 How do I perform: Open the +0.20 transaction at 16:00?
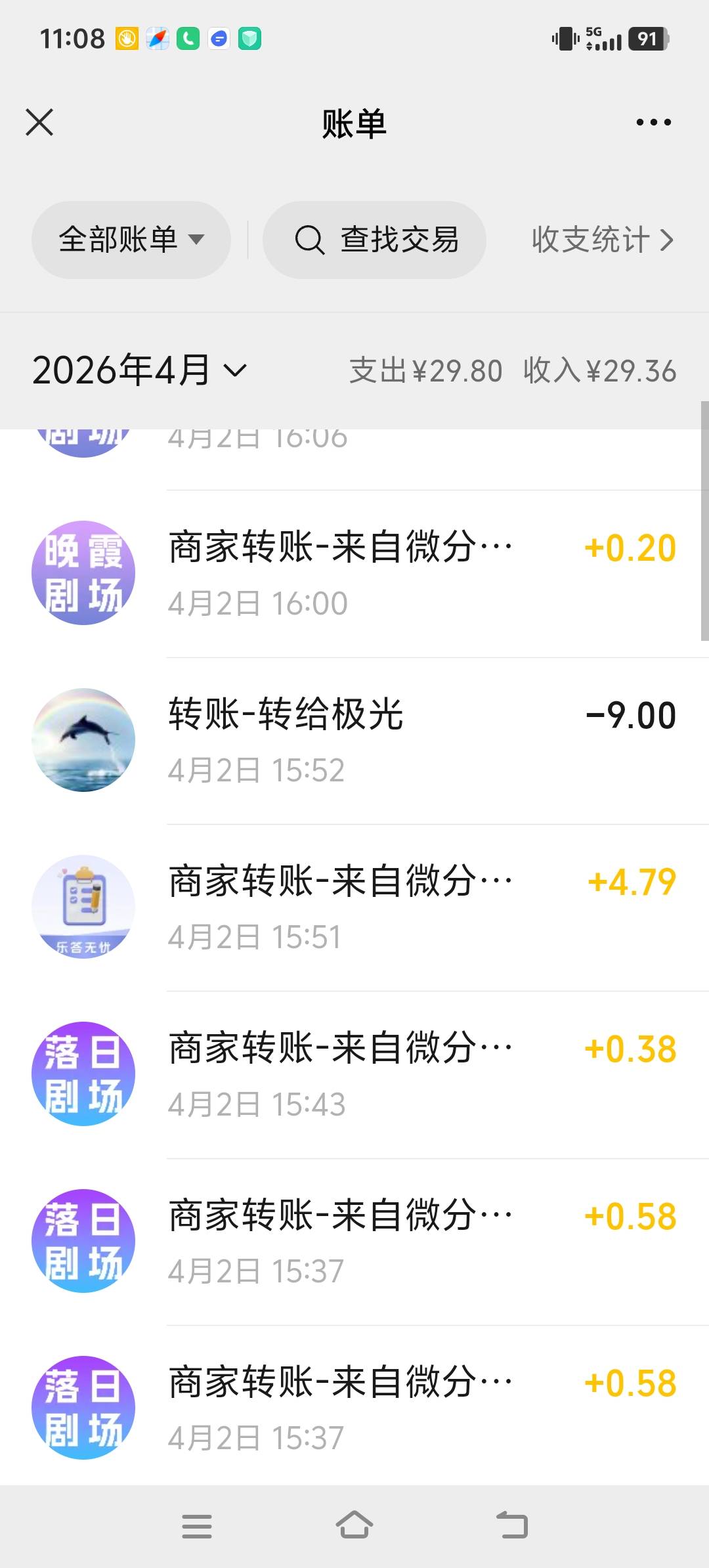click(420, 573)
